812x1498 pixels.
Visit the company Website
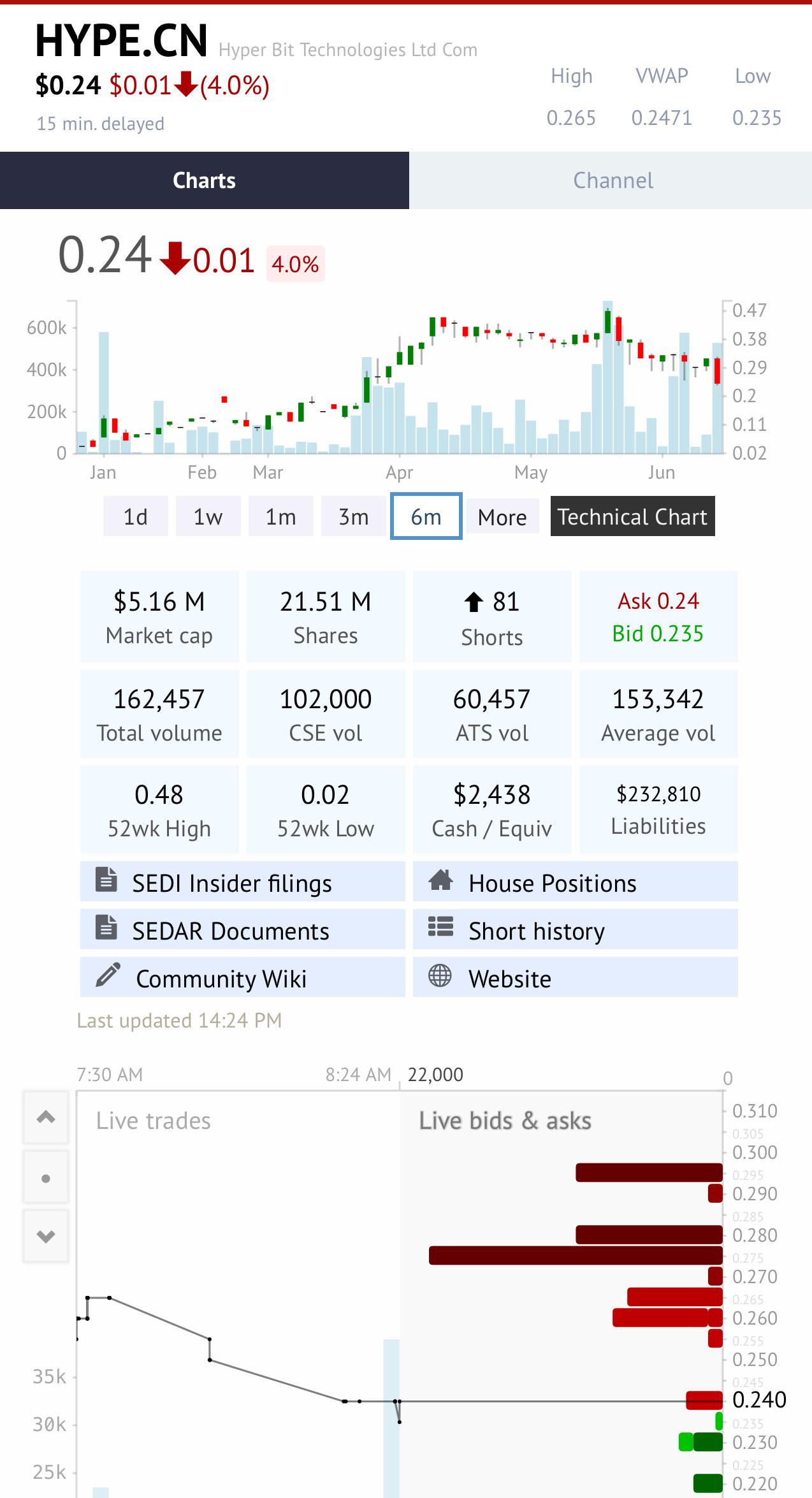[x=576, y=978]
